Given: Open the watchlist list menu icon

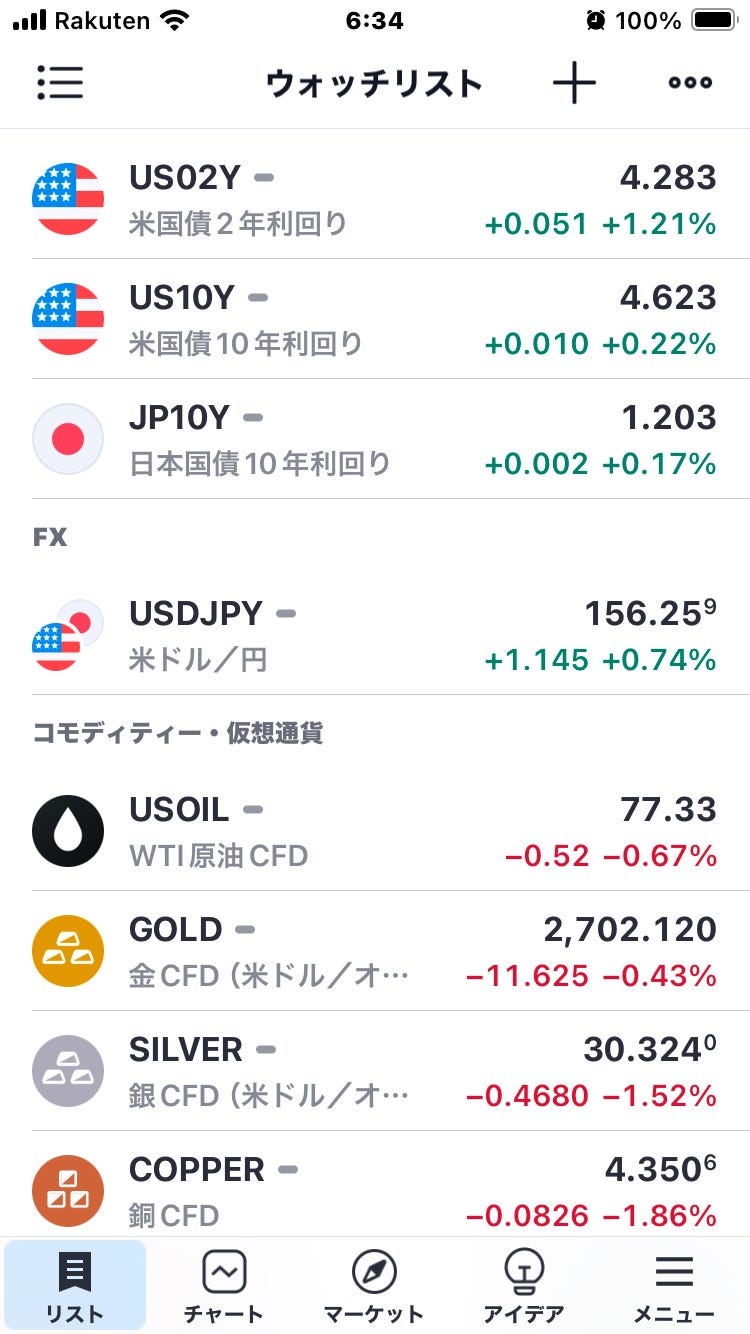Looking at the screenshot, I should pos(60,83).
